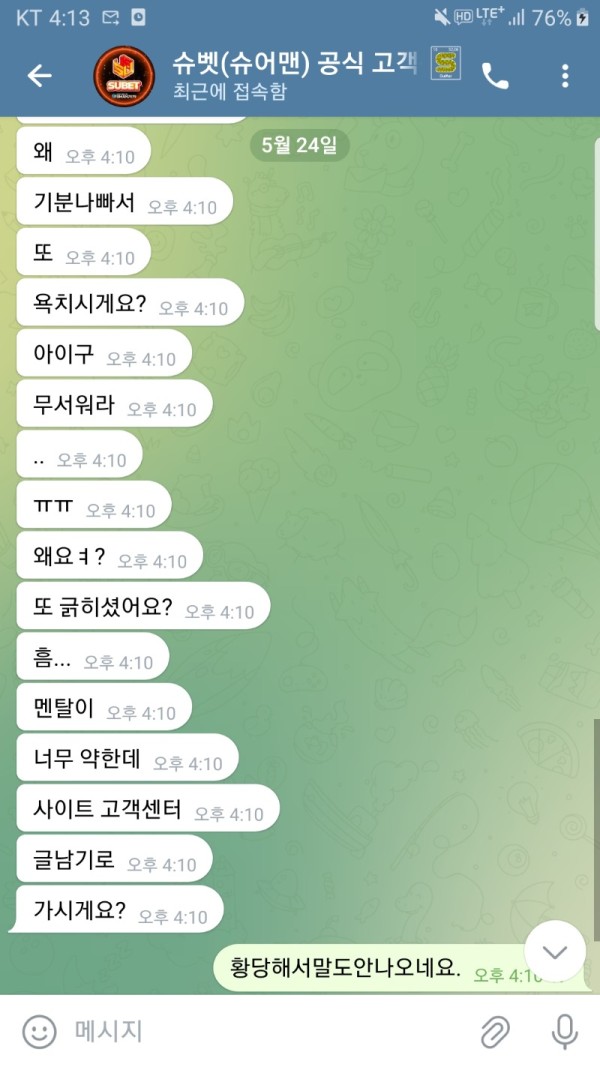Record a voice message
This screenshot has width=600, height=1067.
point(564,1031)
